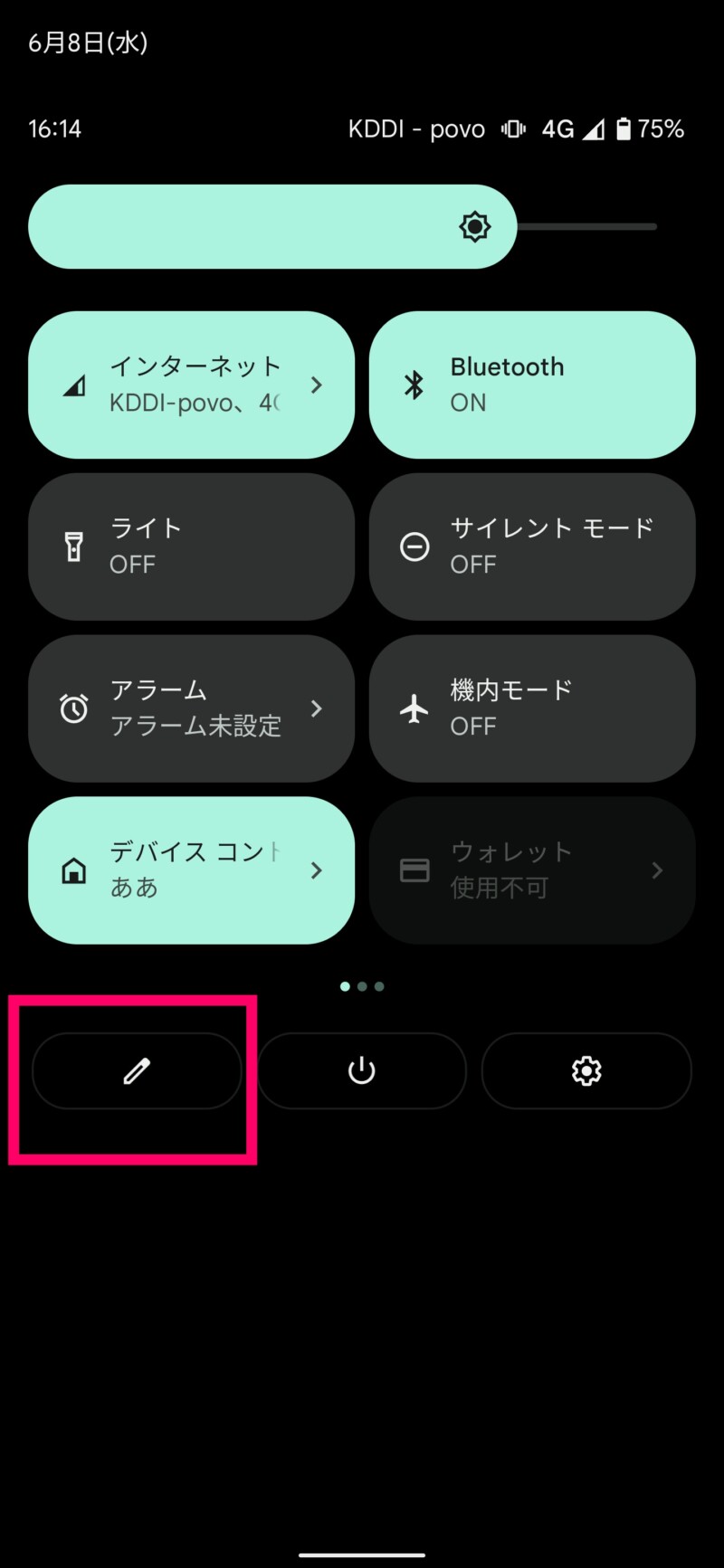Enable サイレント モード tile
This screenshot has width=724, height=1568.
(532, 546)
